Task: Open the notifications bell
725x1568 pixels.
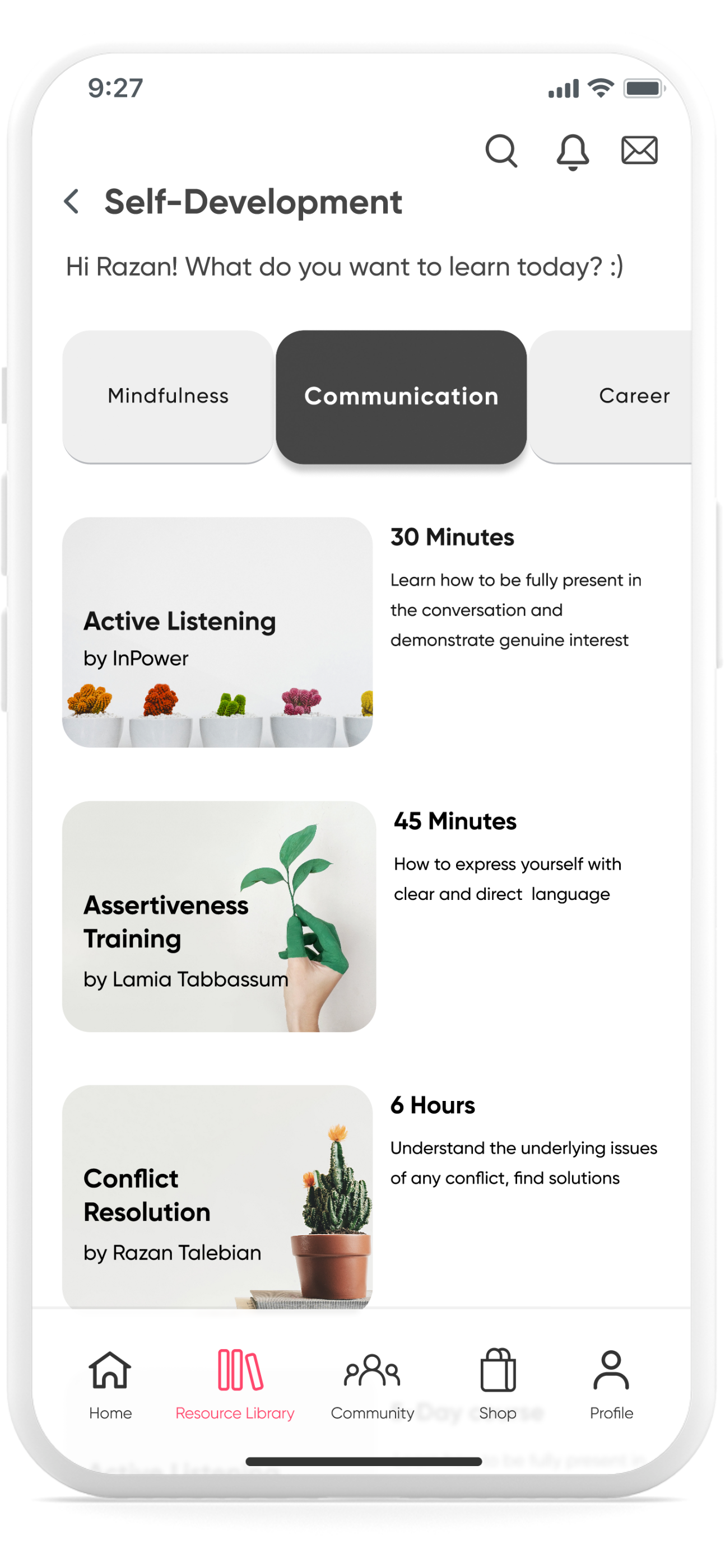Action: pos(572,151)
